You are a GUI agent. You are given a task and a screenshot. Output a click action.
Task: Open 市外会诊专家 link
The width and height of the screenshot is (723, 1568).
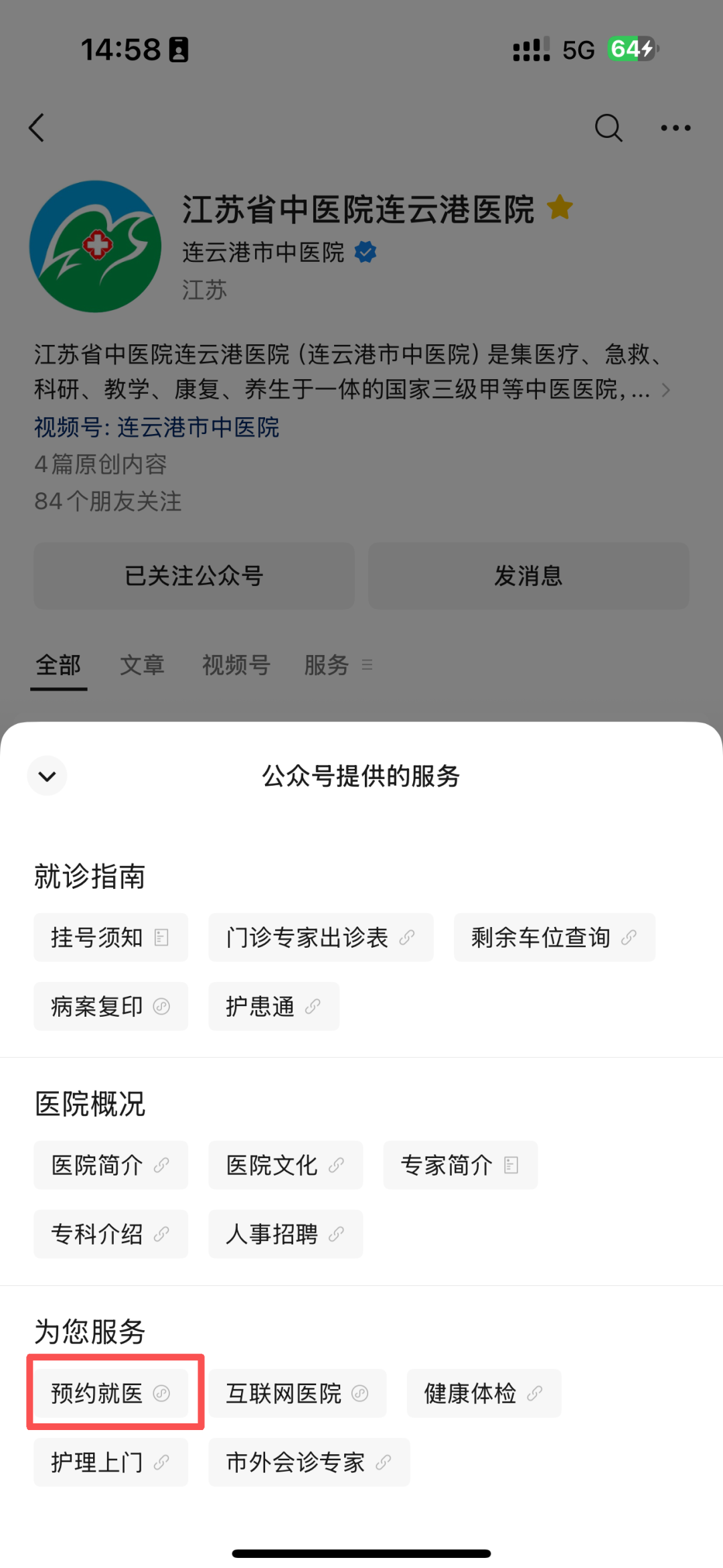(x=309, y=1462)
